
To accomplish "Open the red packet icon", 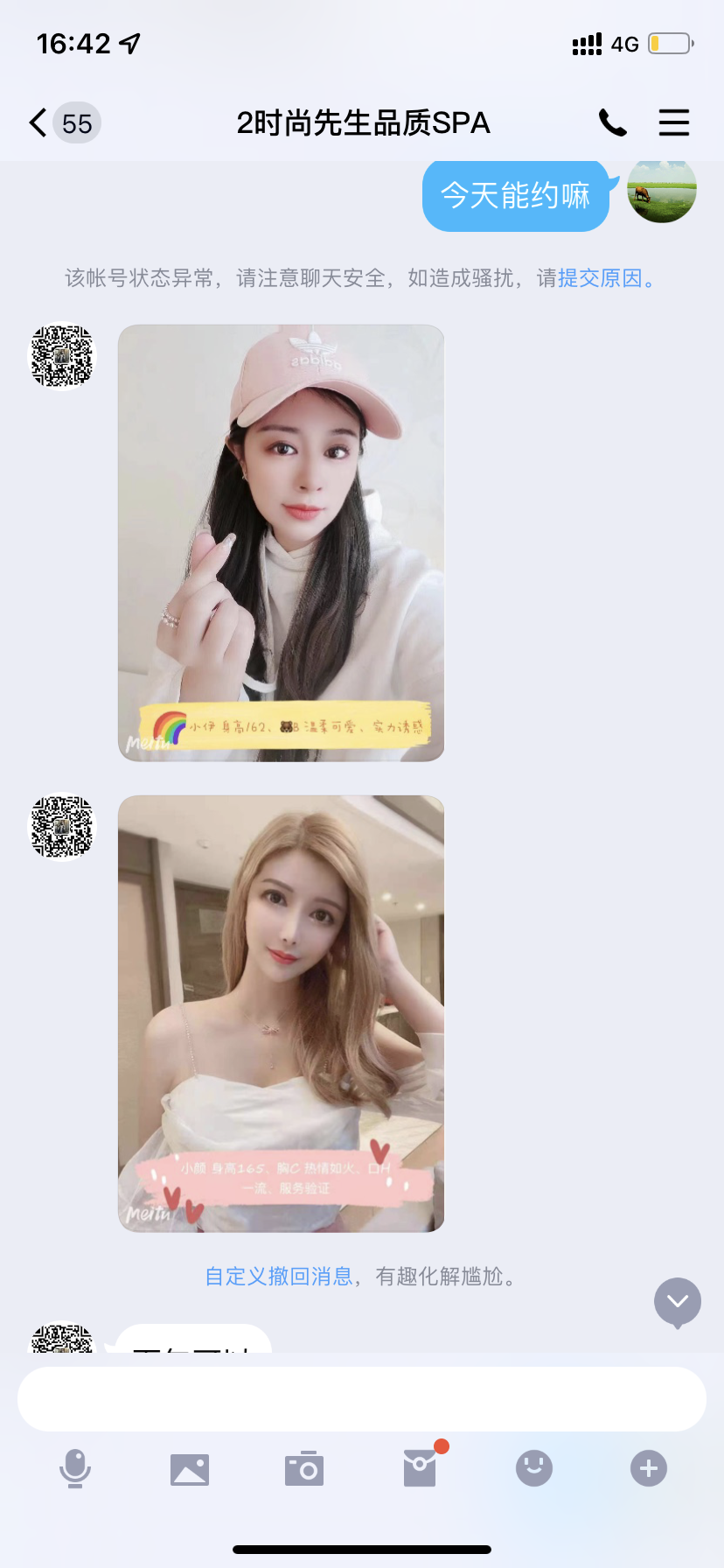I will tap(420, 1468).
